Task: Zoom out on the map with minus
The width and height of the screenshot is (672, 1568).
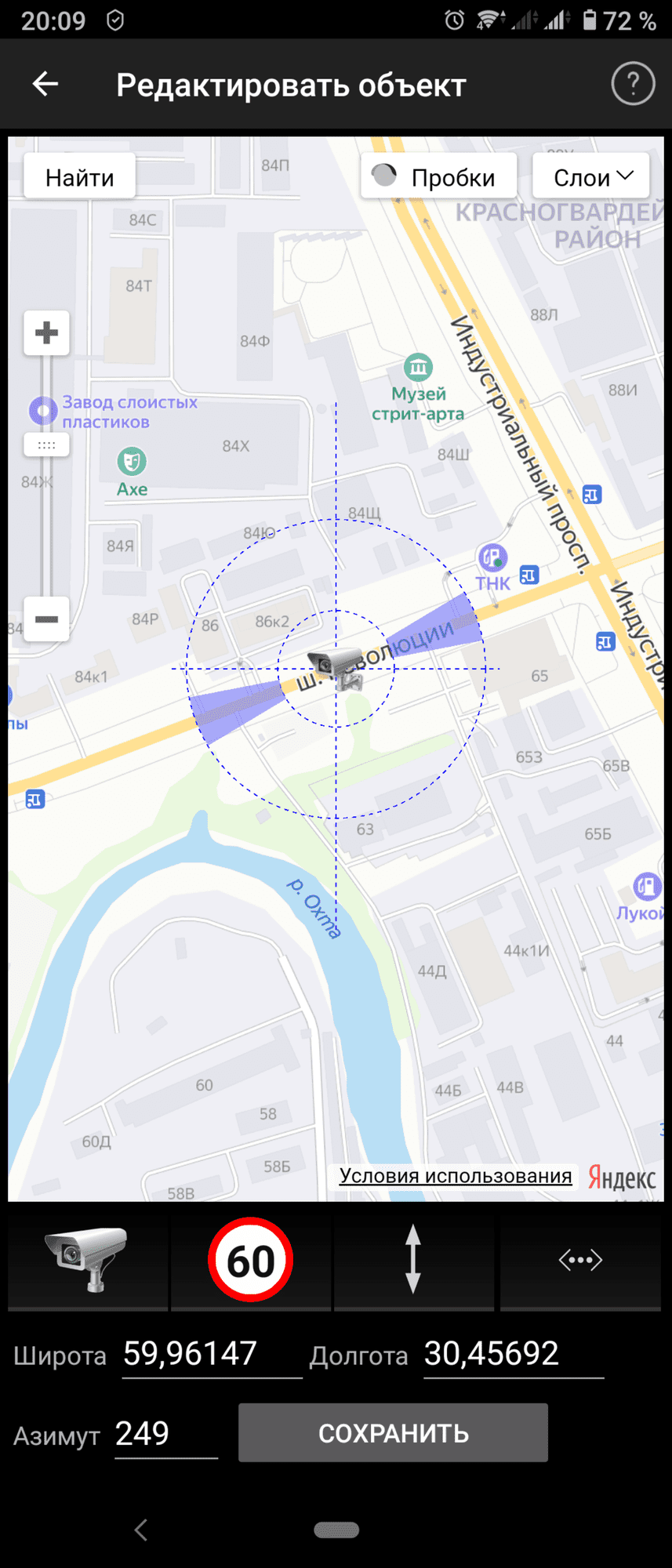Action: 46,619
